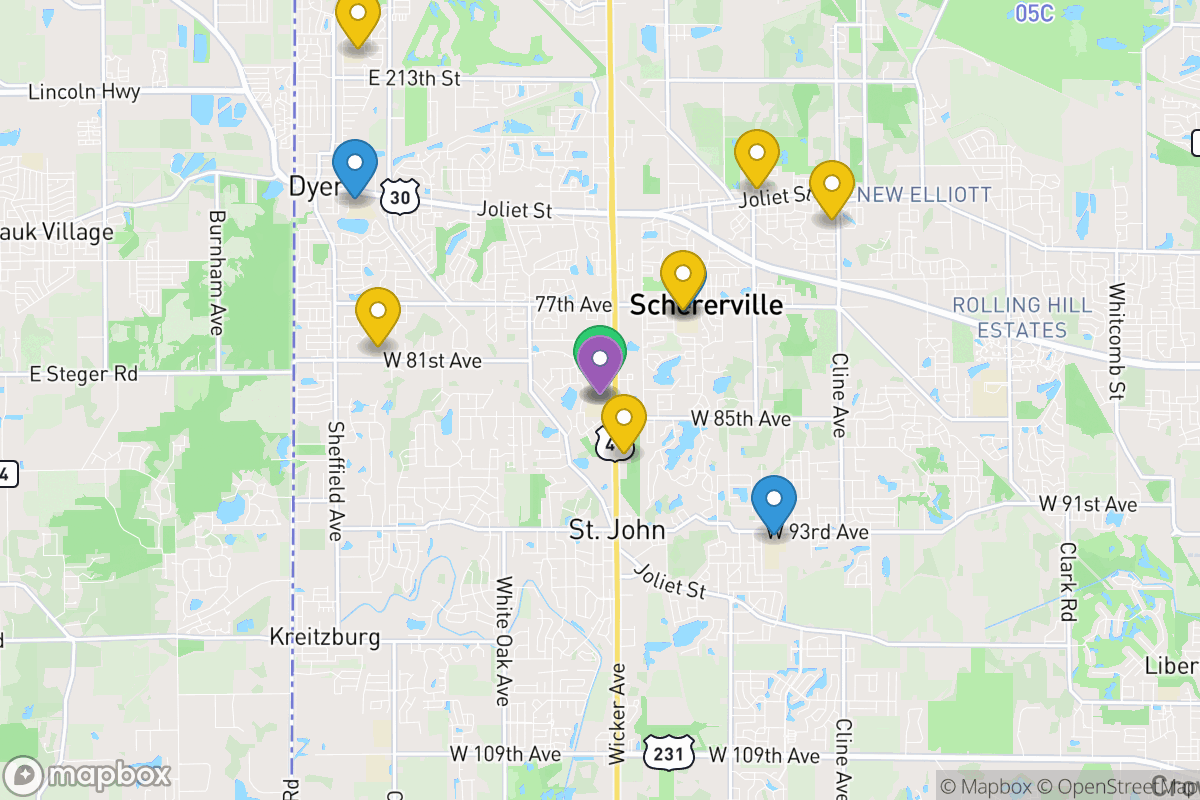
Task: Open the blue pin on W 93rd Ave
Action: point(773,502)
